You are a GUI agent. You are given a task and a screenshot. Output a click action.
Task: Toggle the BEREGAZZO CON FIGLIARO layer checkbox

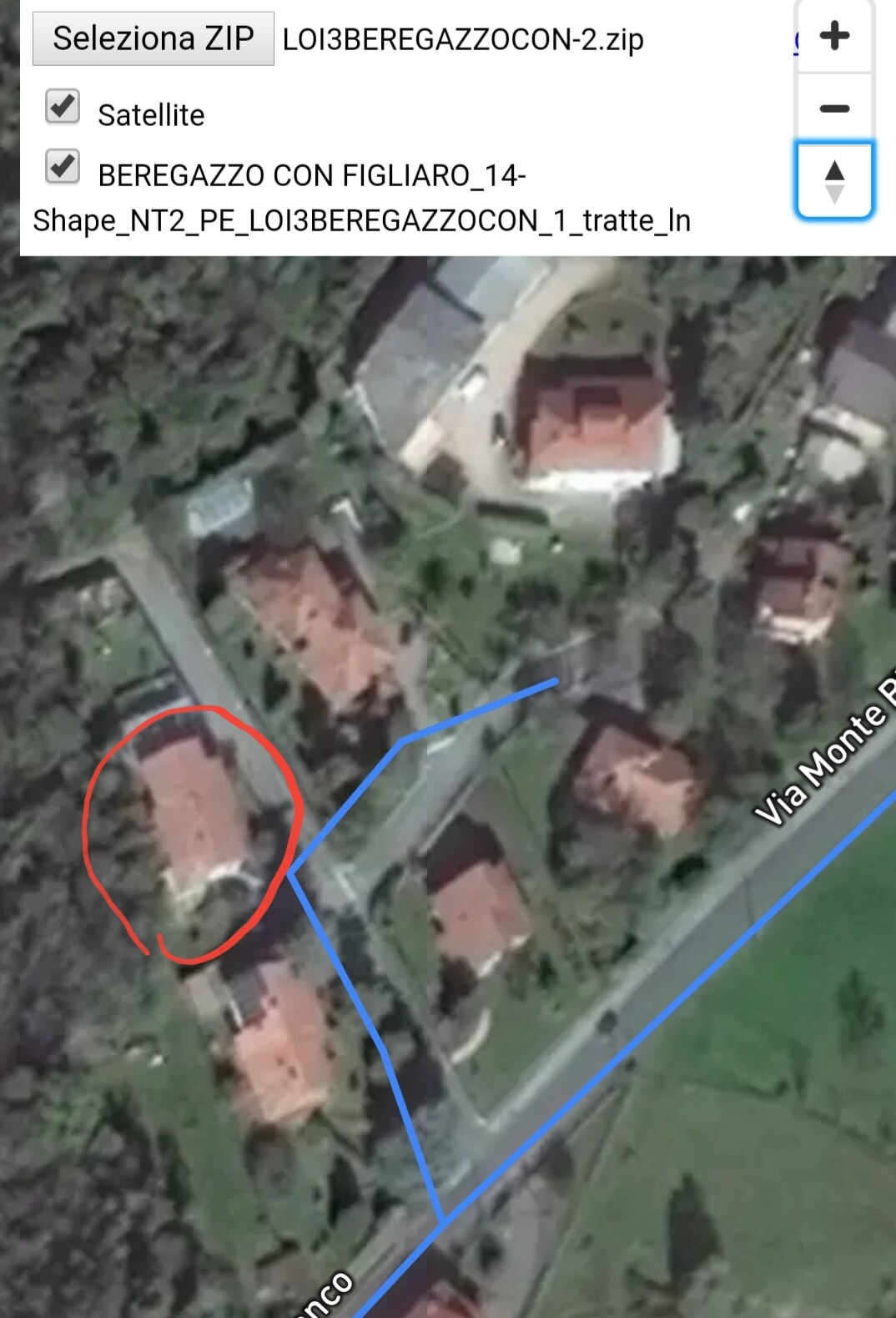pyautogui.click(x=63, y=166)
